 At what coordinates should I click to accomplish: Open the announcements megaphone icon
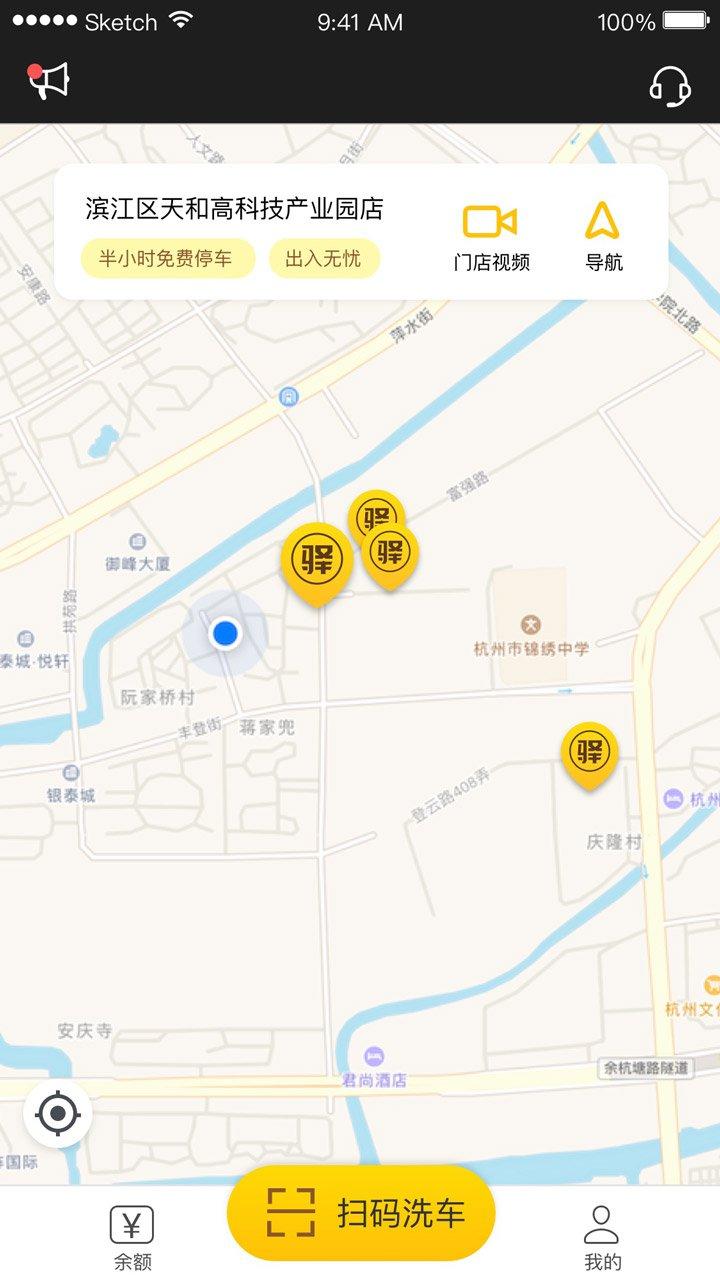click(x=49, y=81)
